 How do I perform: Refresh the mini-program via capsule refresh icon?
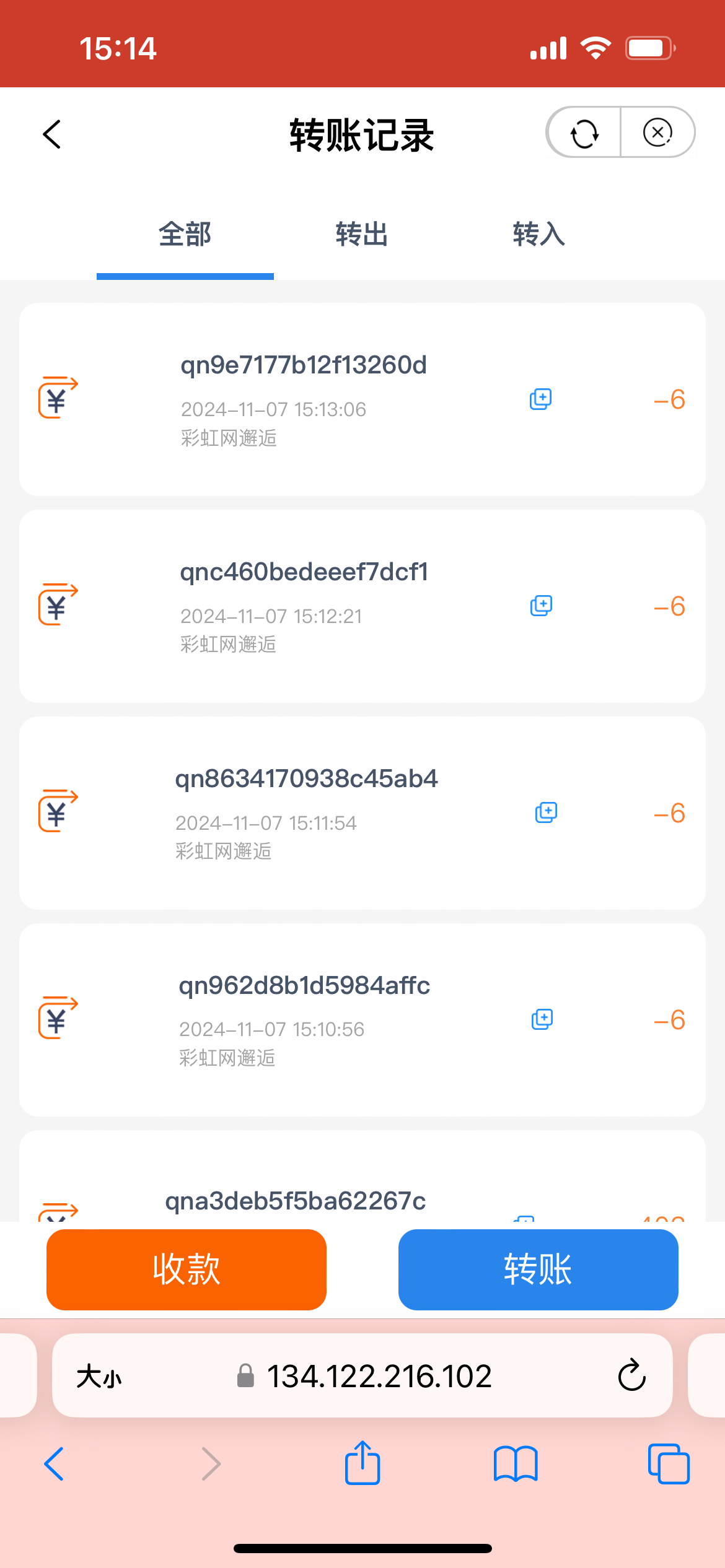click(584, 133)
